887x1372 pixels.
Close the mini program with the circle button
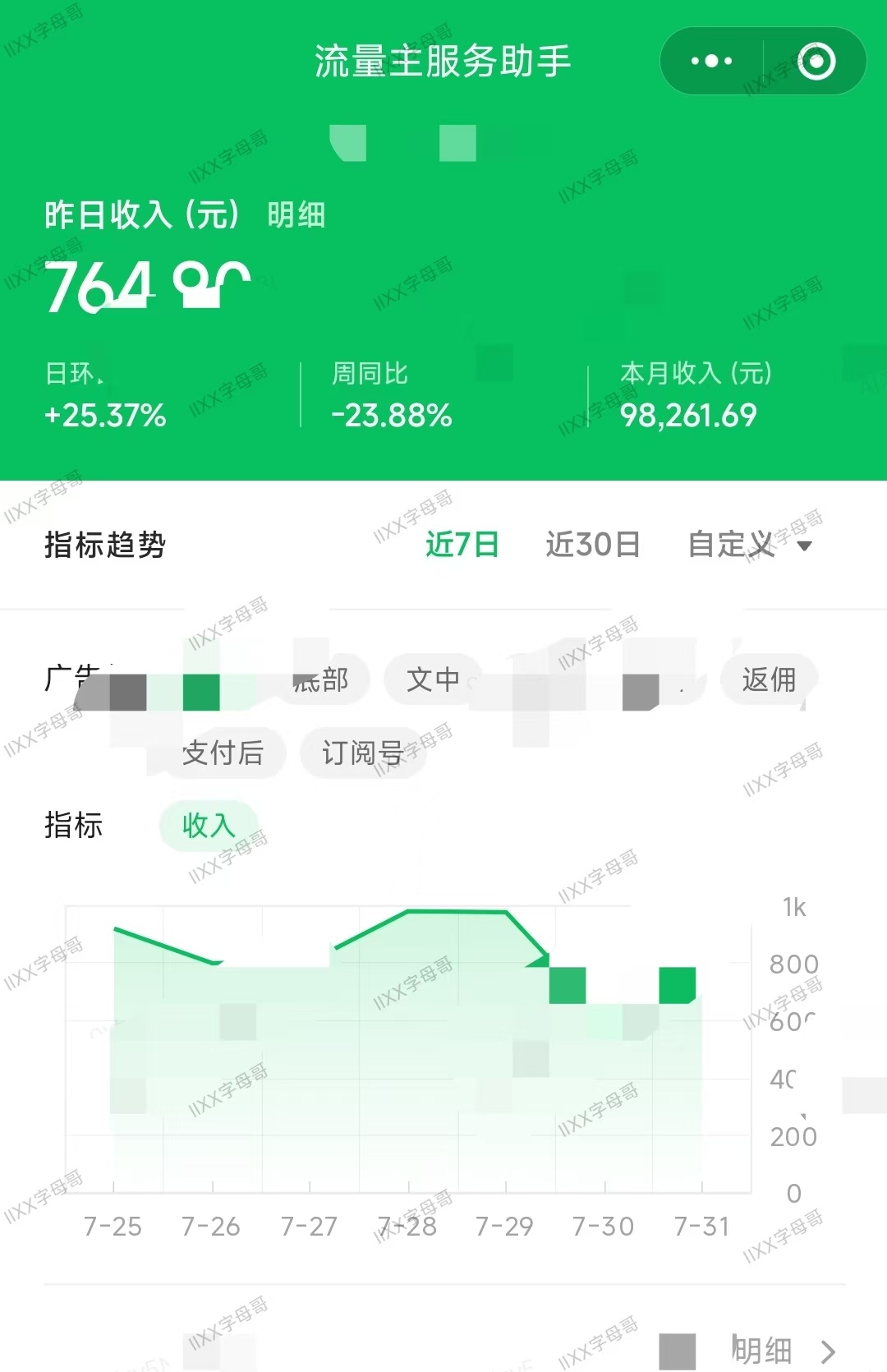816,62
